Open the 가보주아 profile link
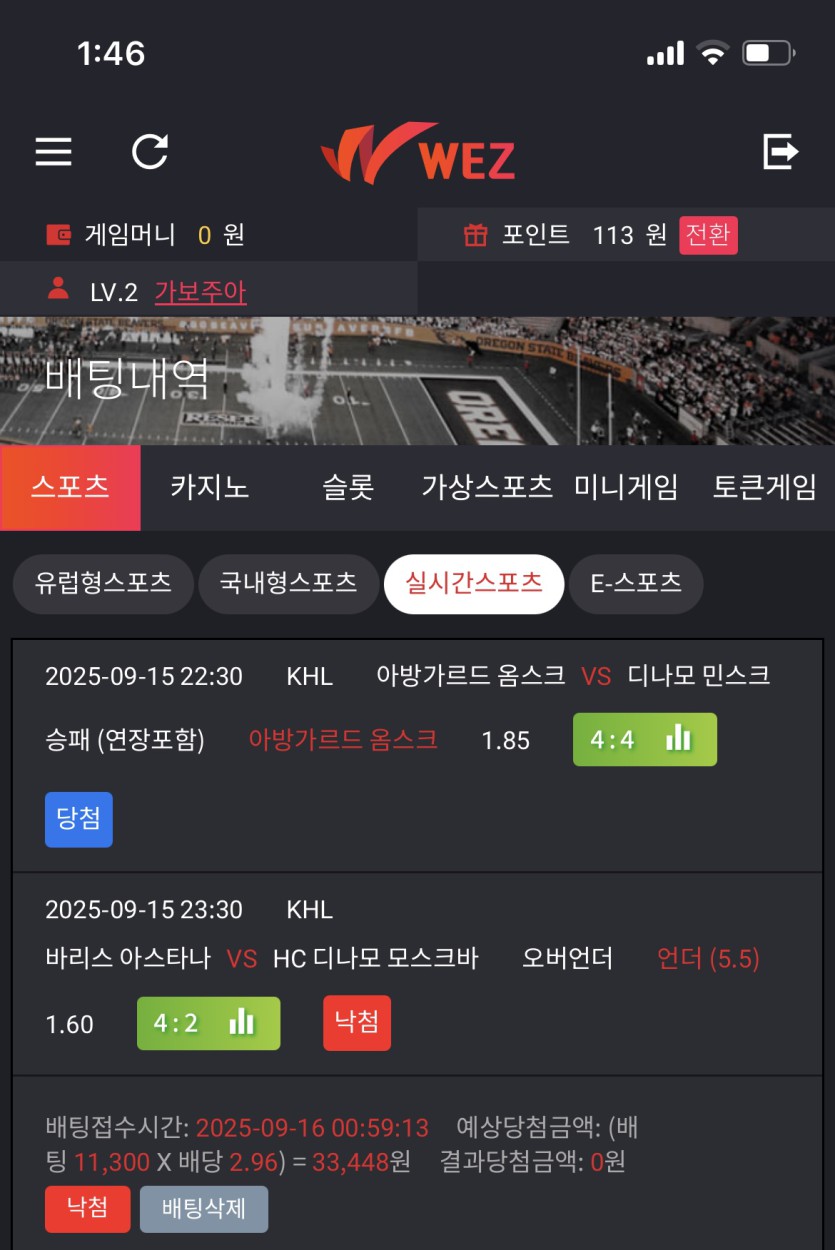The width and height of the screenshot is (835, 1250). pyautogui.click(x=200, y=292)
